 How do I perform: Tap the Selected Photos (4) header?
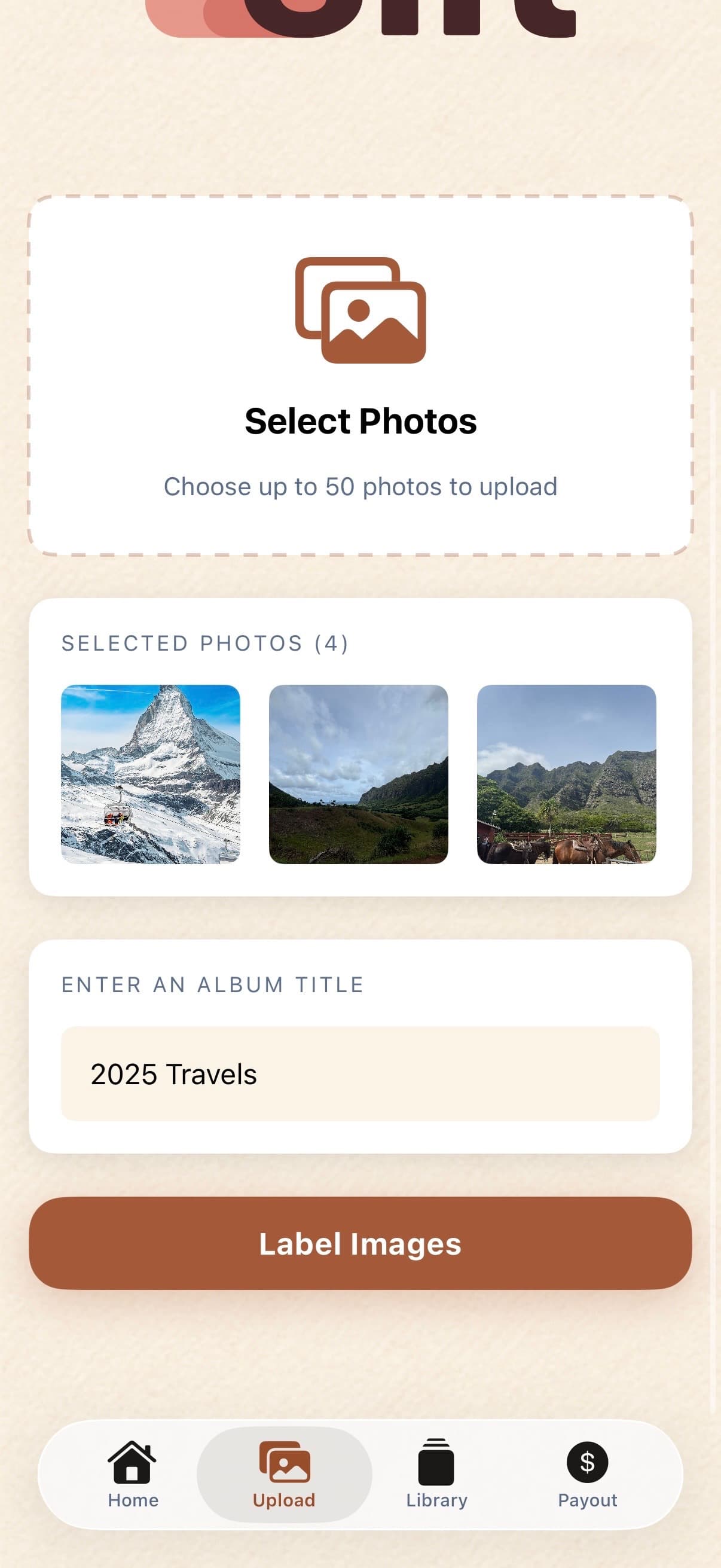click(x=205, y=643)
